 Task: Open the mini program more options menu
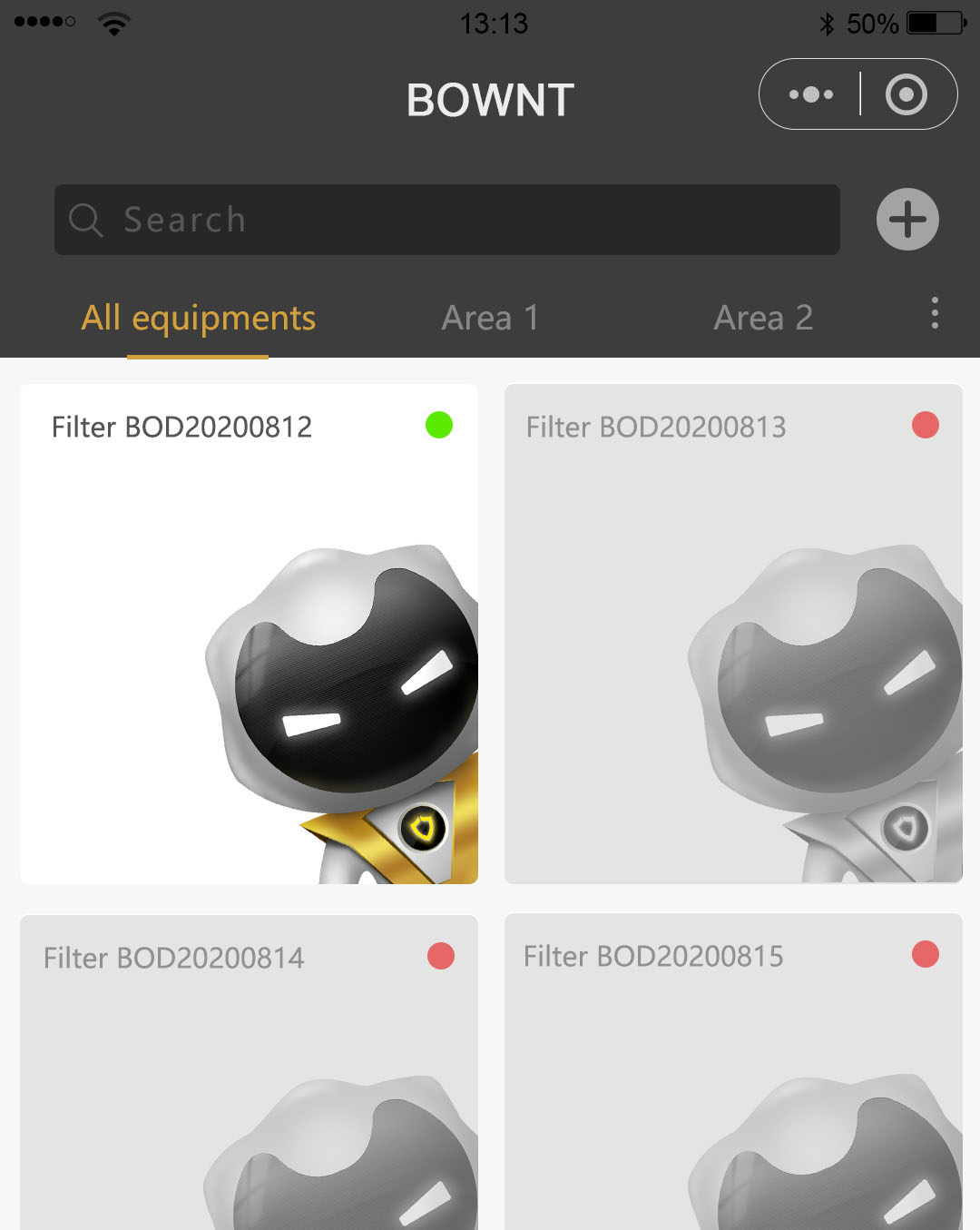tap(810, 94)
